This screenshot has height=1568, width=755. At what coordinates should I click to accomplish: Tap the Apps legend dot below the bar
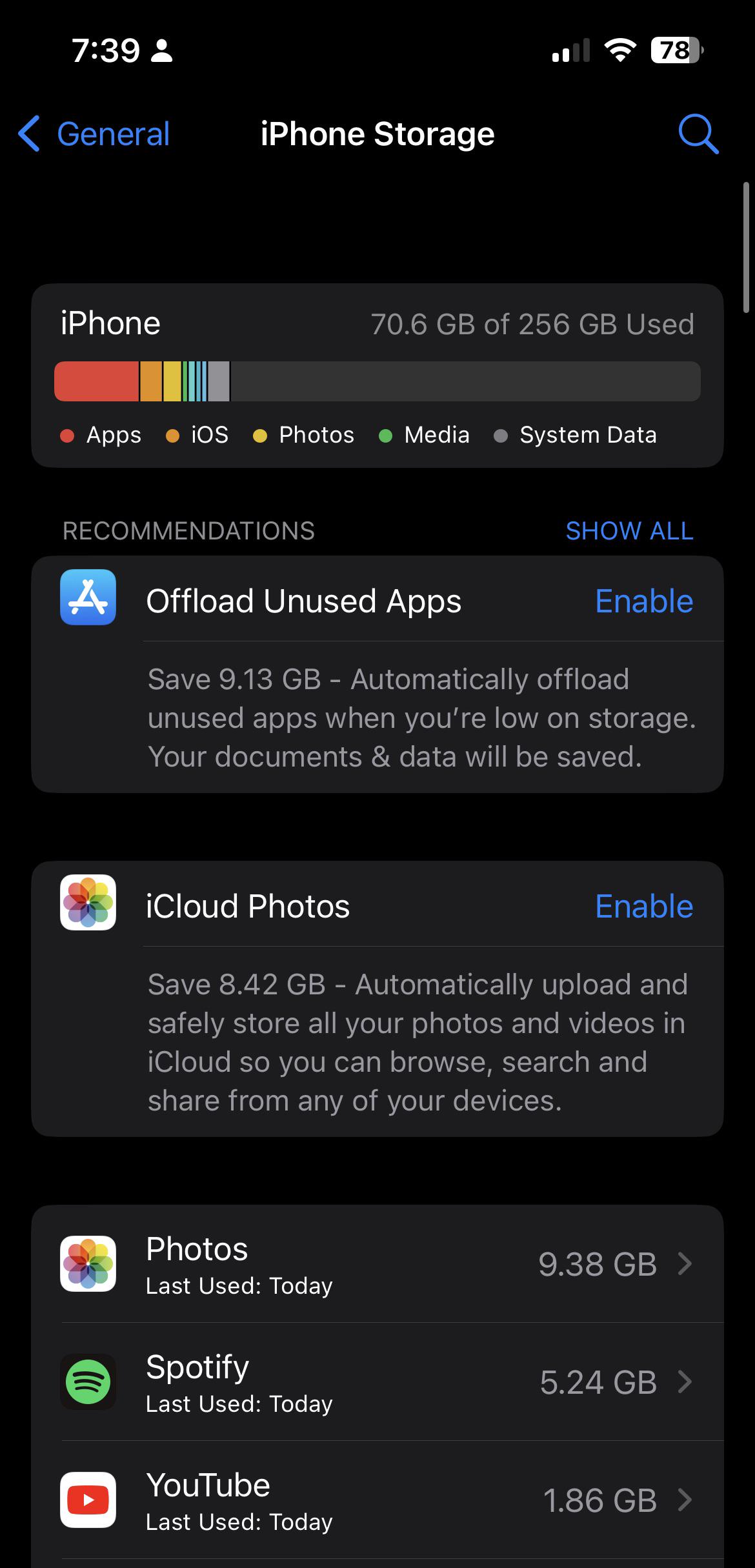pyautogui.click(x=67, y=436)
